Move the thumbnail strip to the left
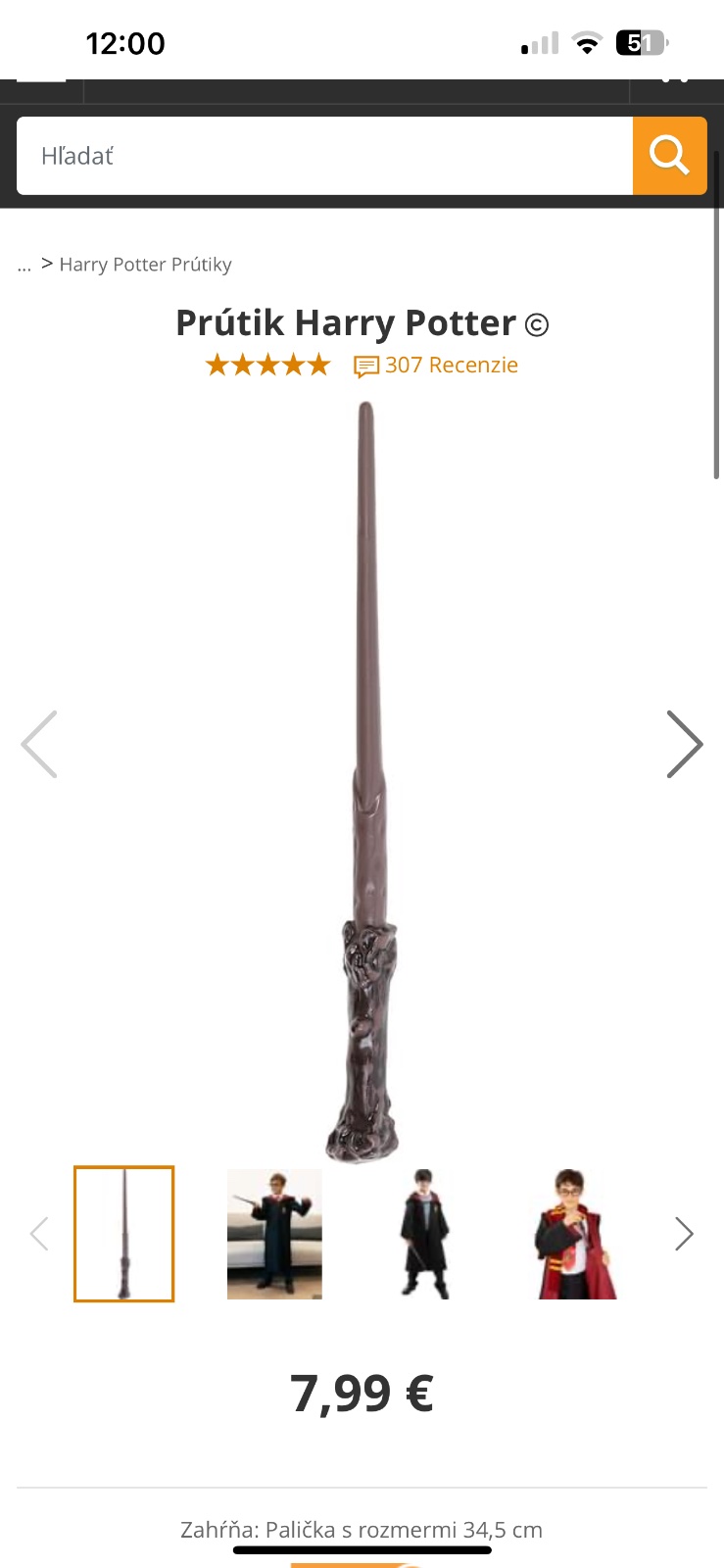 [39, 1234]
